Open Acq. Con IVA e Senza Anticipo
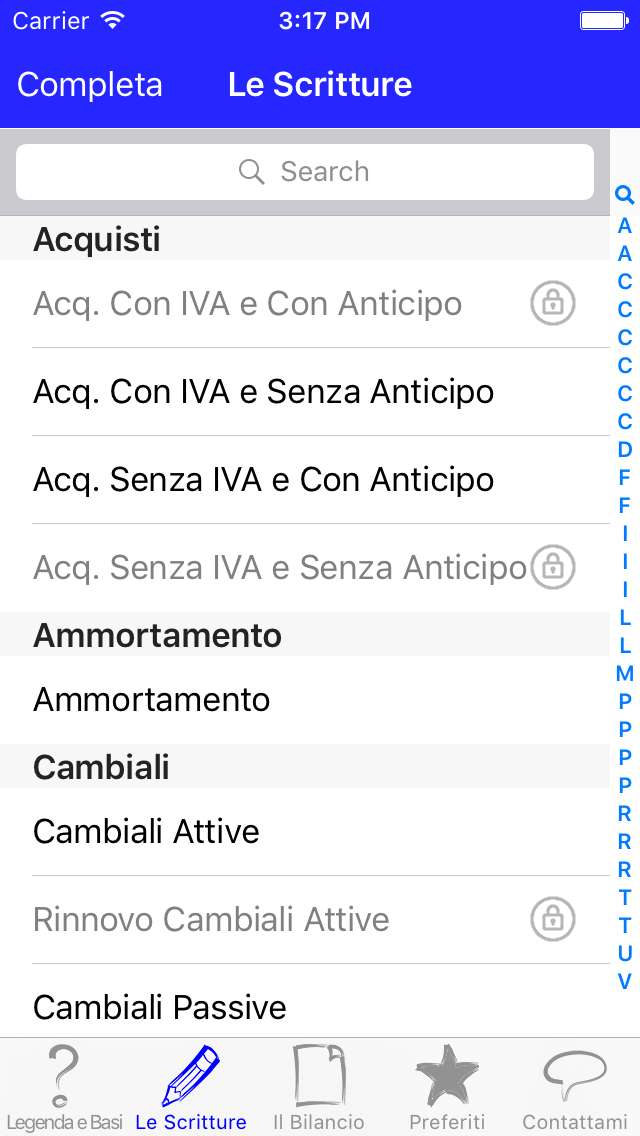The image size is (640, 1136). click(304, 392)
